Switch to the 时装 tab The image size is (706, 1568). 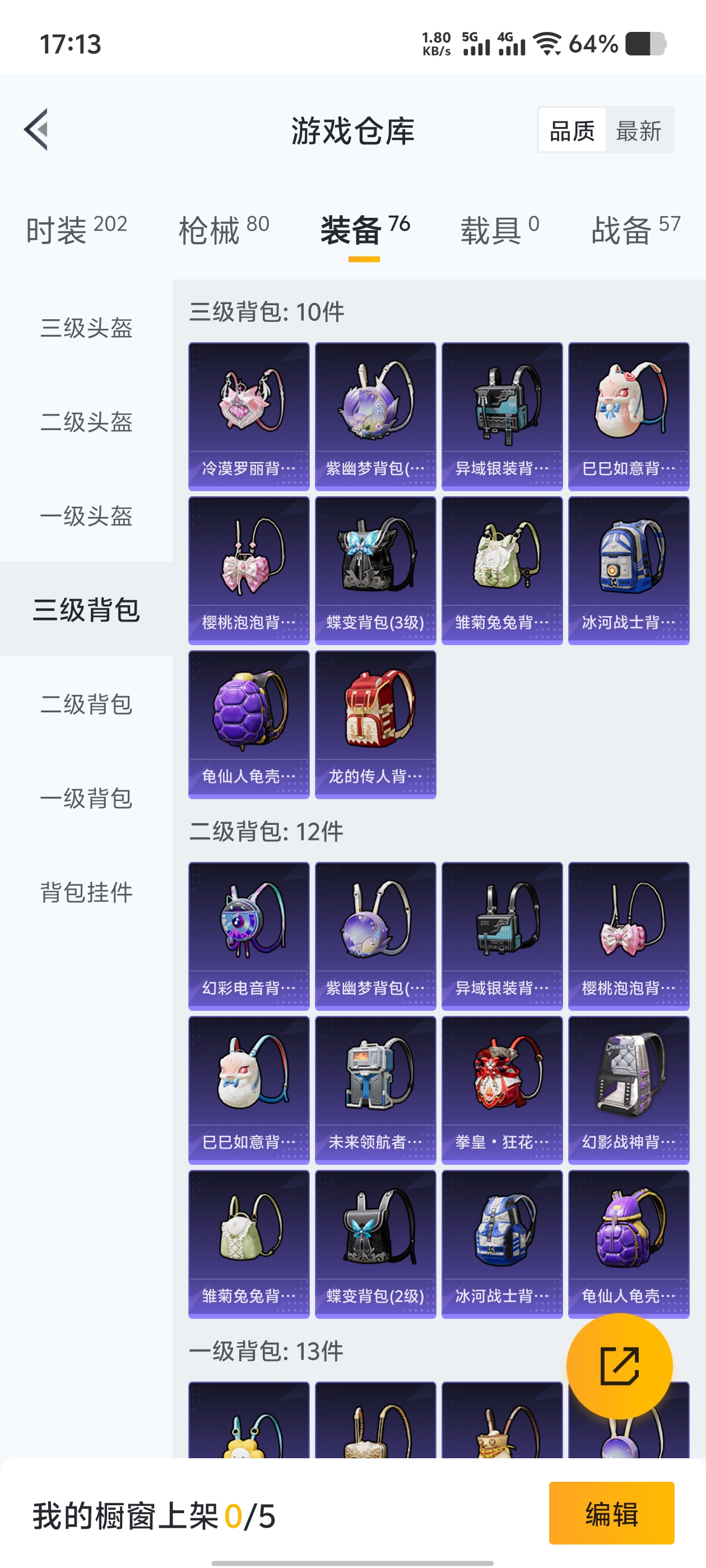tap(76, 230)
